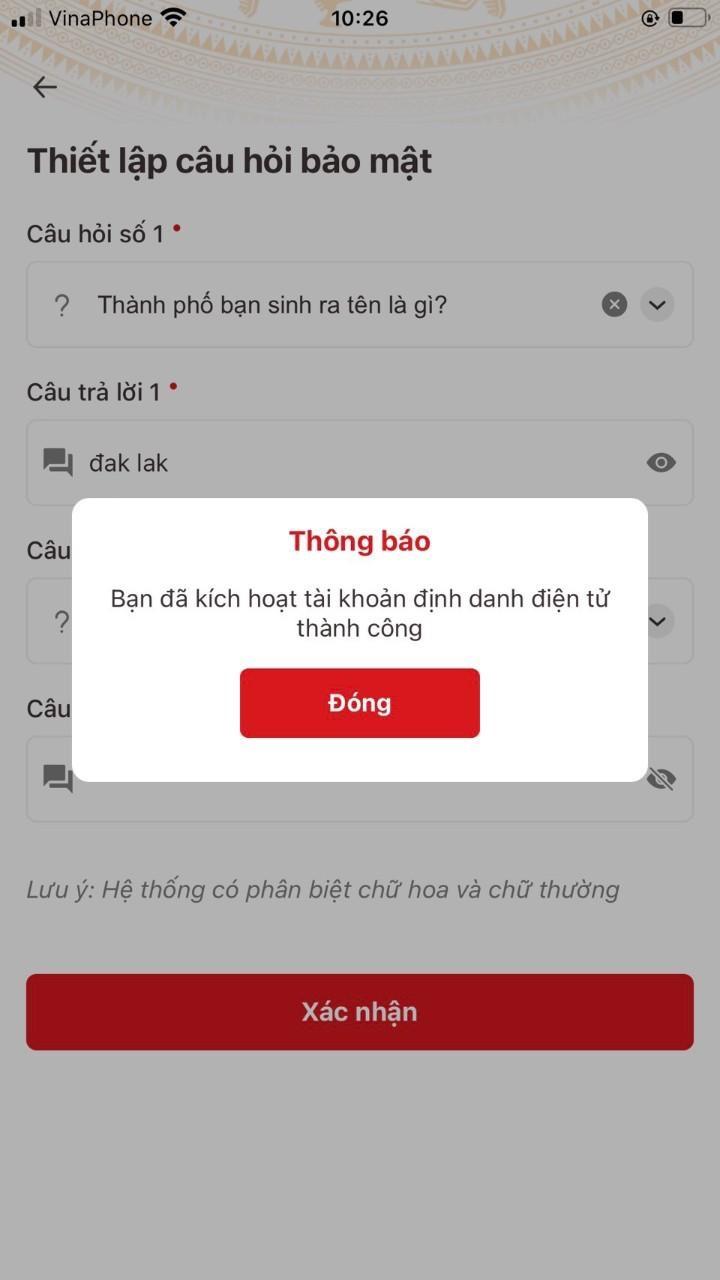Viewport: 720px width, 1280px height.
Task: Expand the question 1 dropdown
Action: click(x=657, y=305)
